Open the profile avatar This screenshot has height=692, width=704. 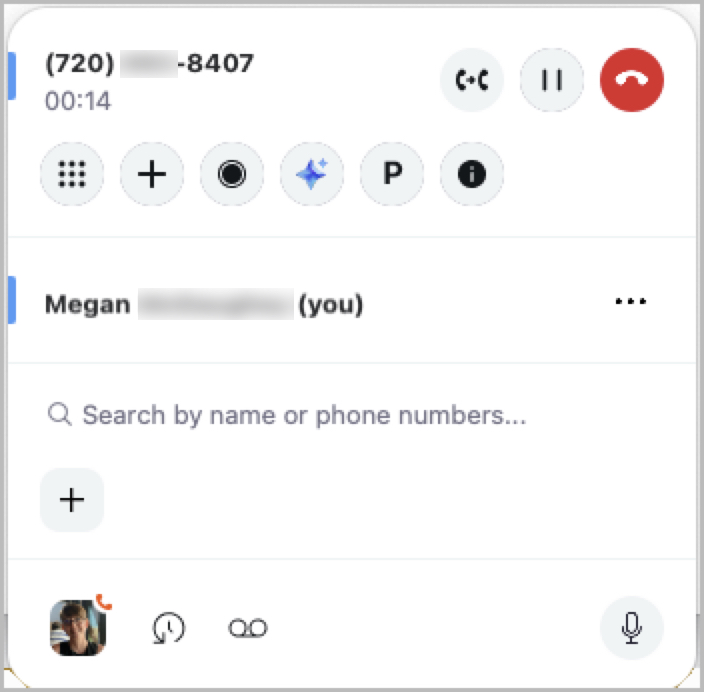[x=78, y=627]
